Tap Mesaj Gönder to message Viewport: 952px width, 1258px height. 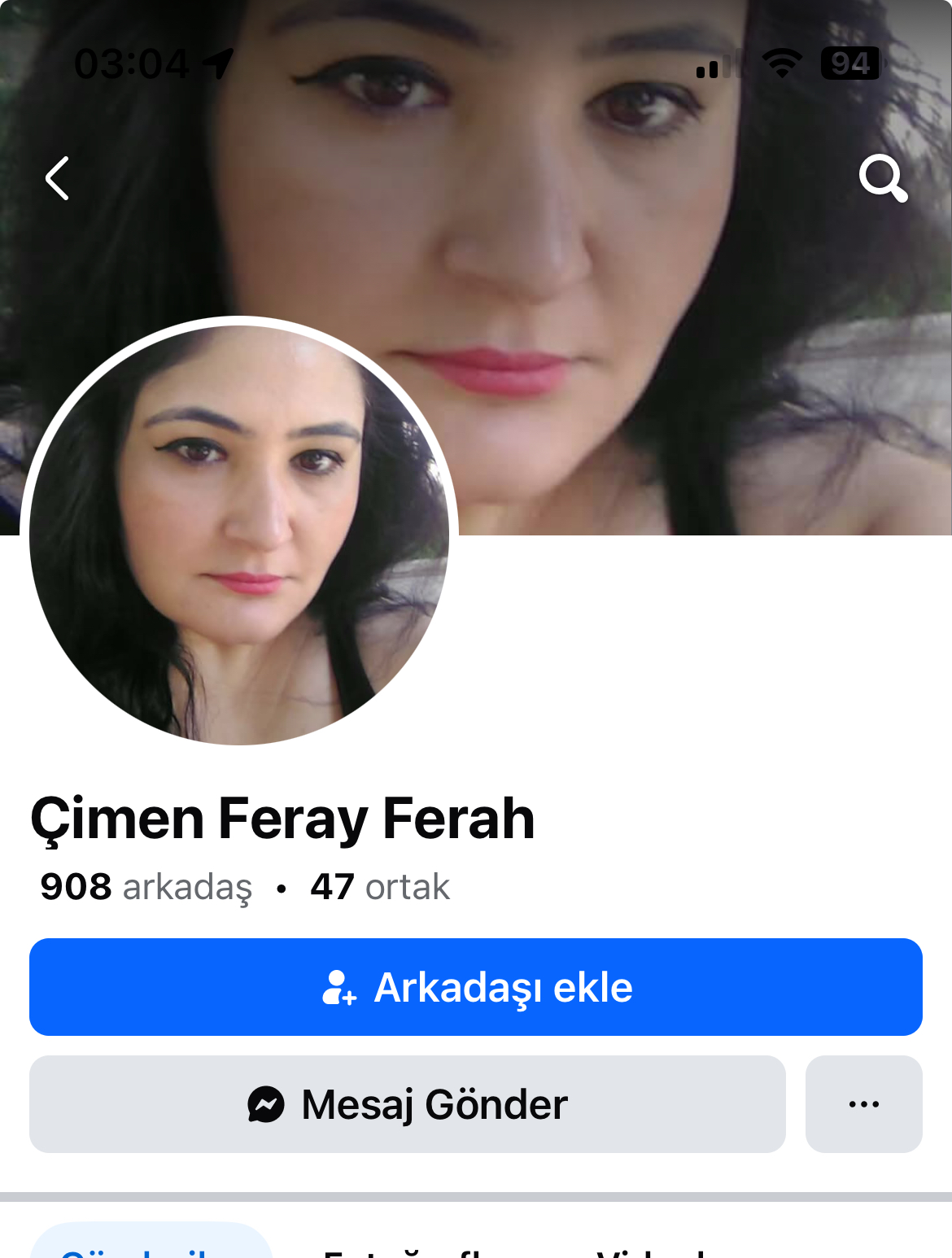click(408, 1104)
